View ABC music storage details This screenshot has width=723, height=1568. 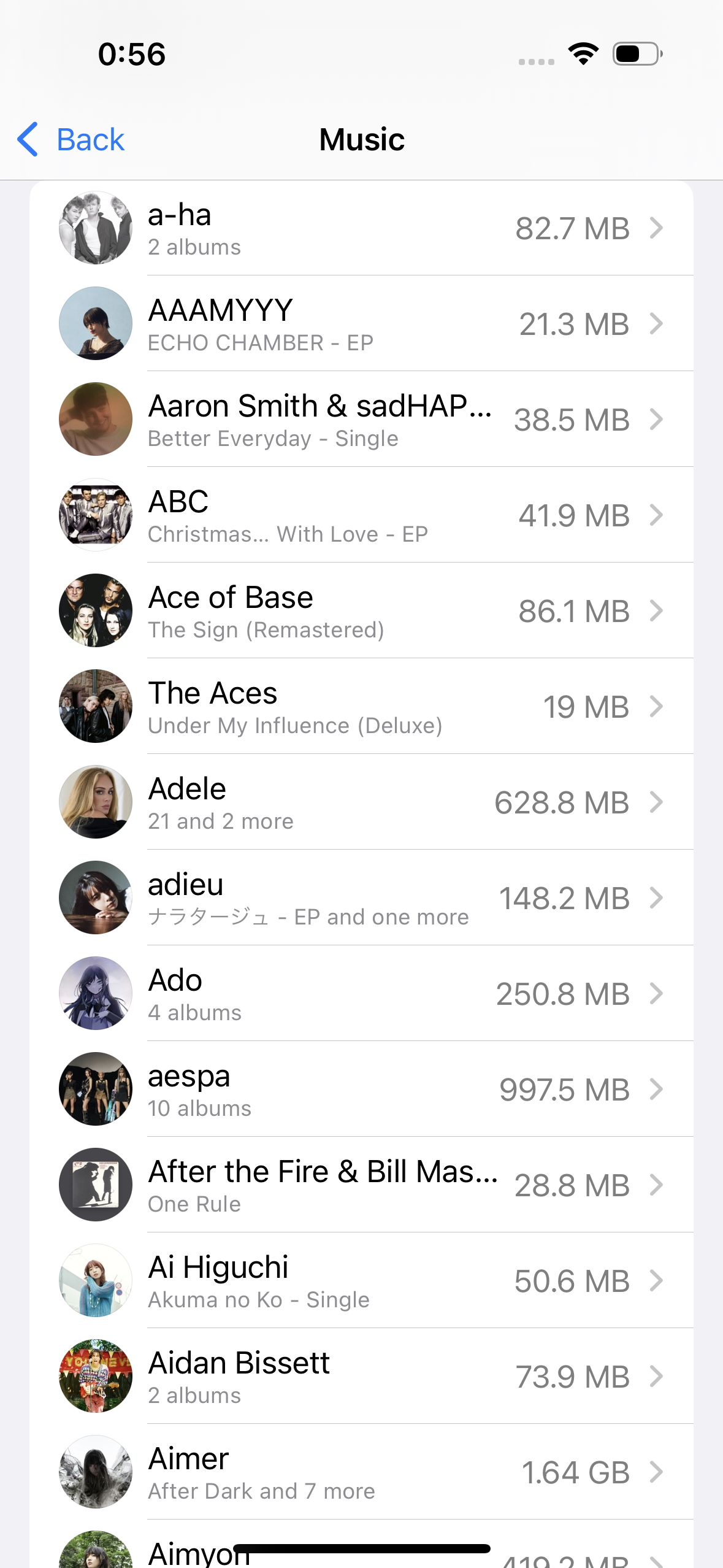[361, 515]
